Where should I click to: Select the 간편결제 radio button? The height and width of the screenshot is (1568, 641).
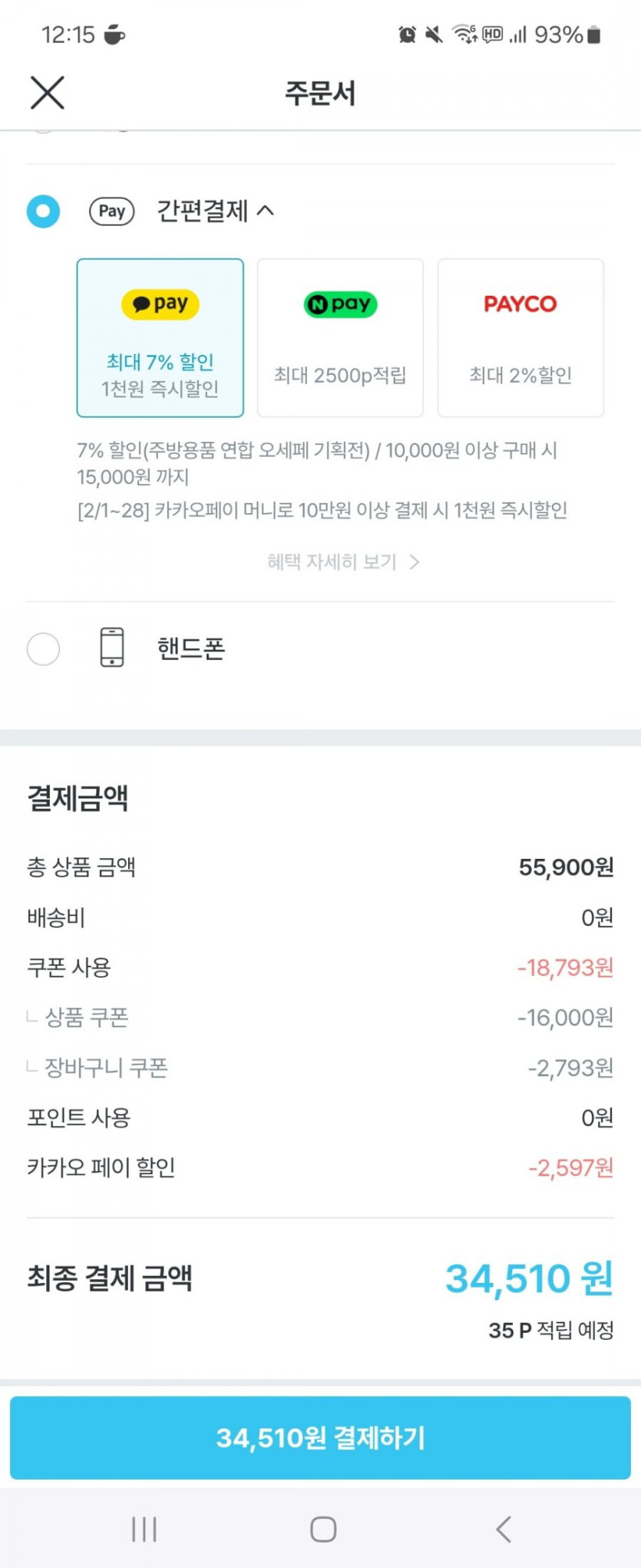pyautogui.click(x=43, y=211)
